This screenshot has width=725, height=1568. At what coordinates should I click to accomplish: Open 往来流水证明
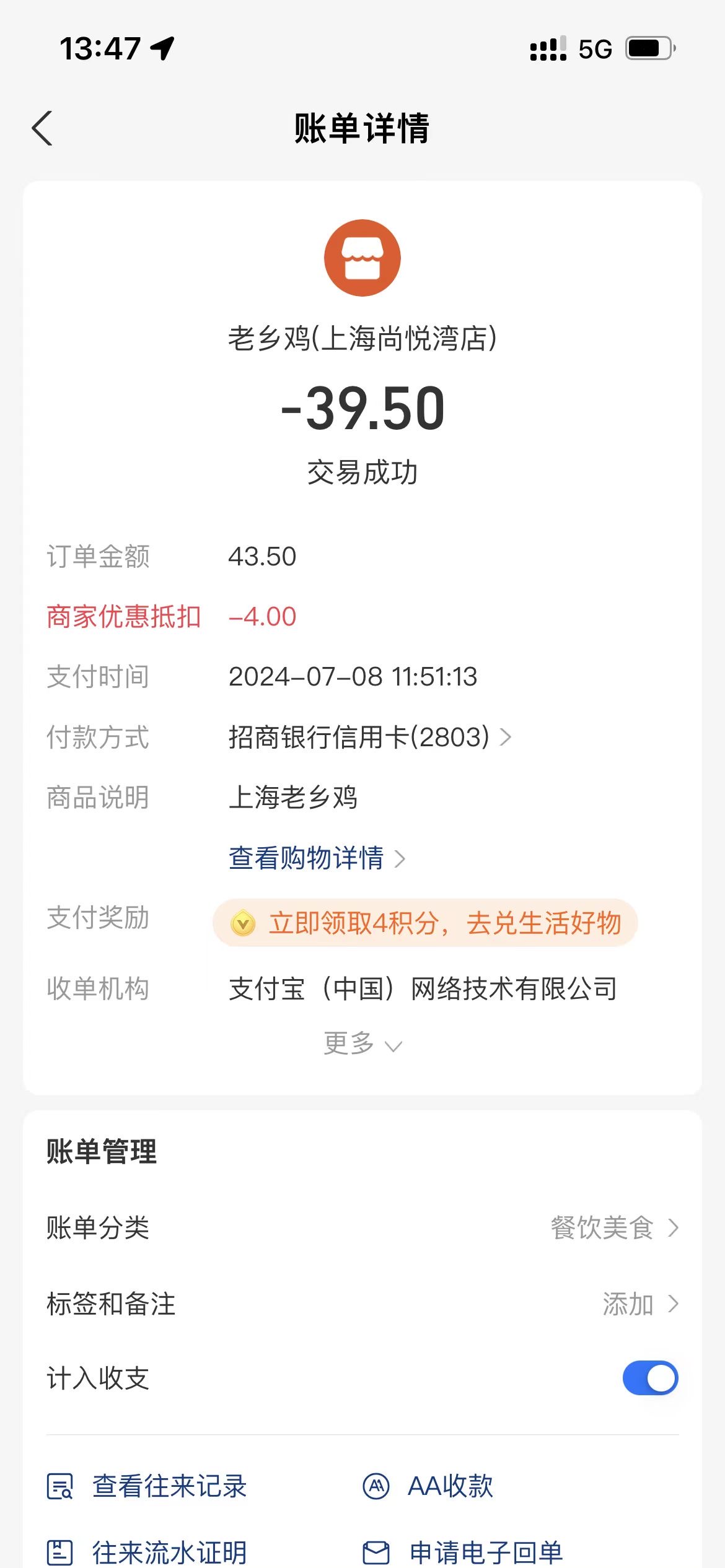[x=147, y=1553]
